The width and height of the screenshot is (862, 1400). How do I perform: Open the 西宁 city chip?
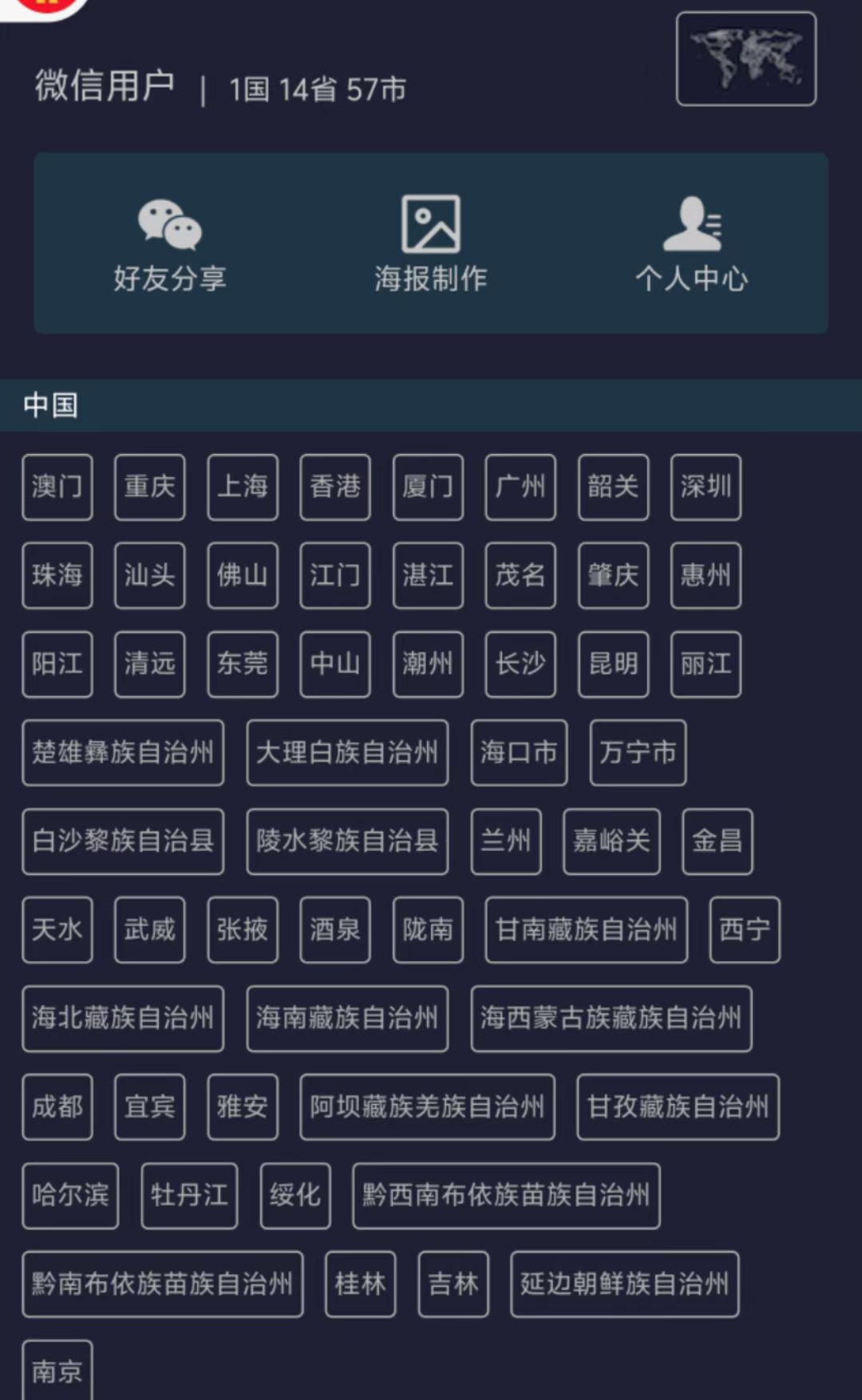pyautogui.click(x=745, y=930)
